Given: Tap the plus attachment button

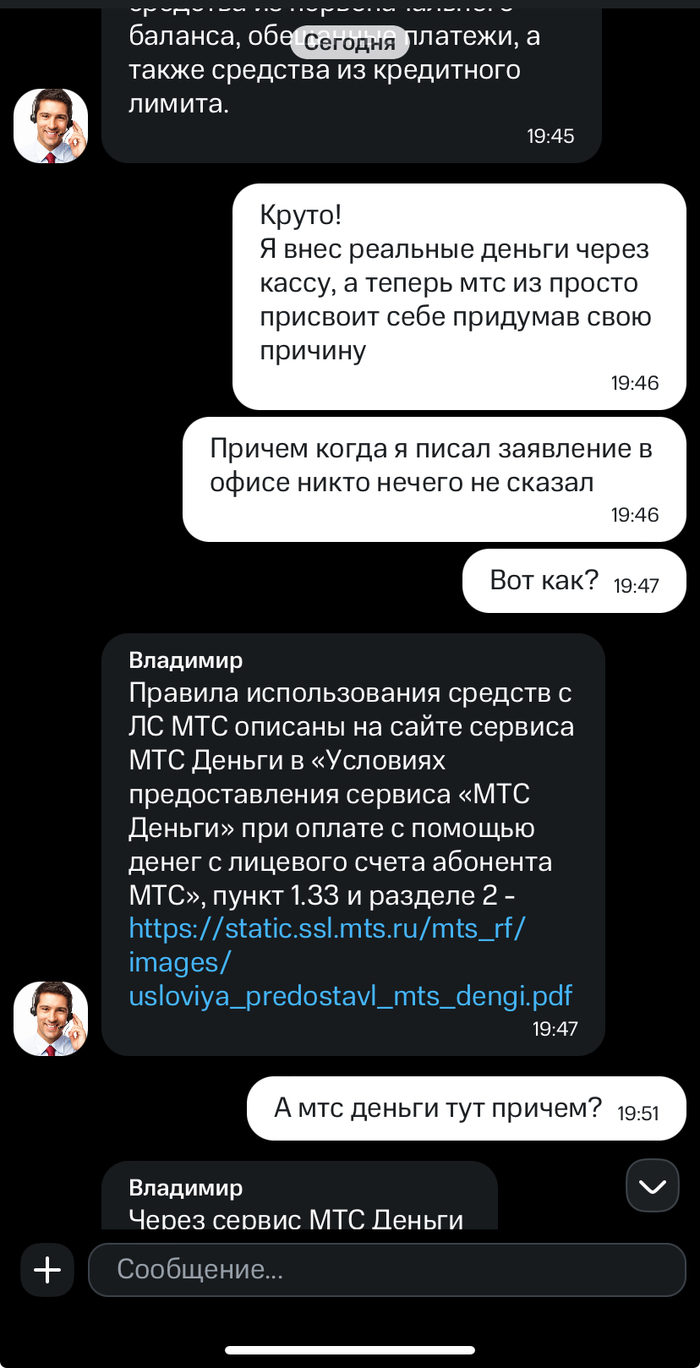Looking at the screenshot, I should (x=47, y=1270).
